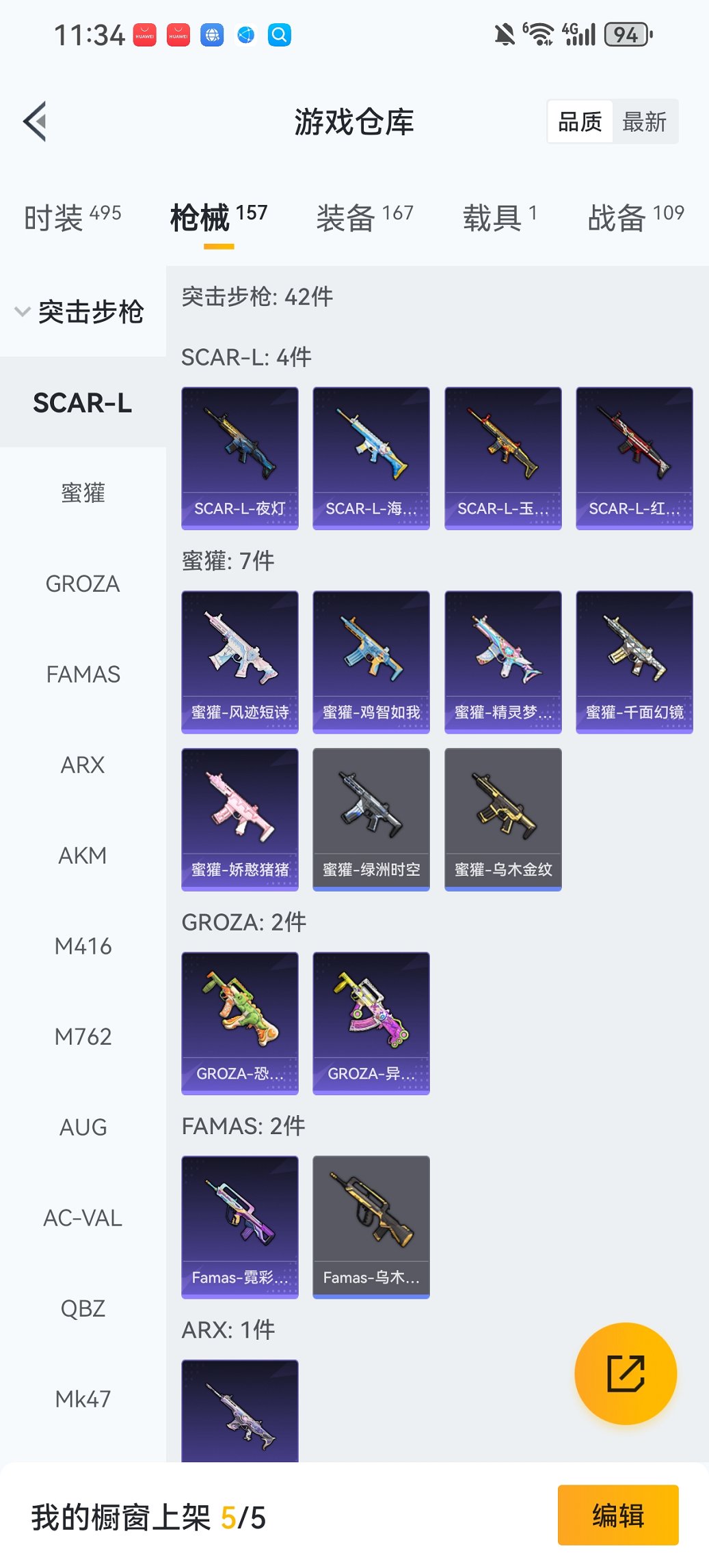Sort items by 最新
Image resolution: width=709 pixels, height=1568 pixels.
pos(644,122)
